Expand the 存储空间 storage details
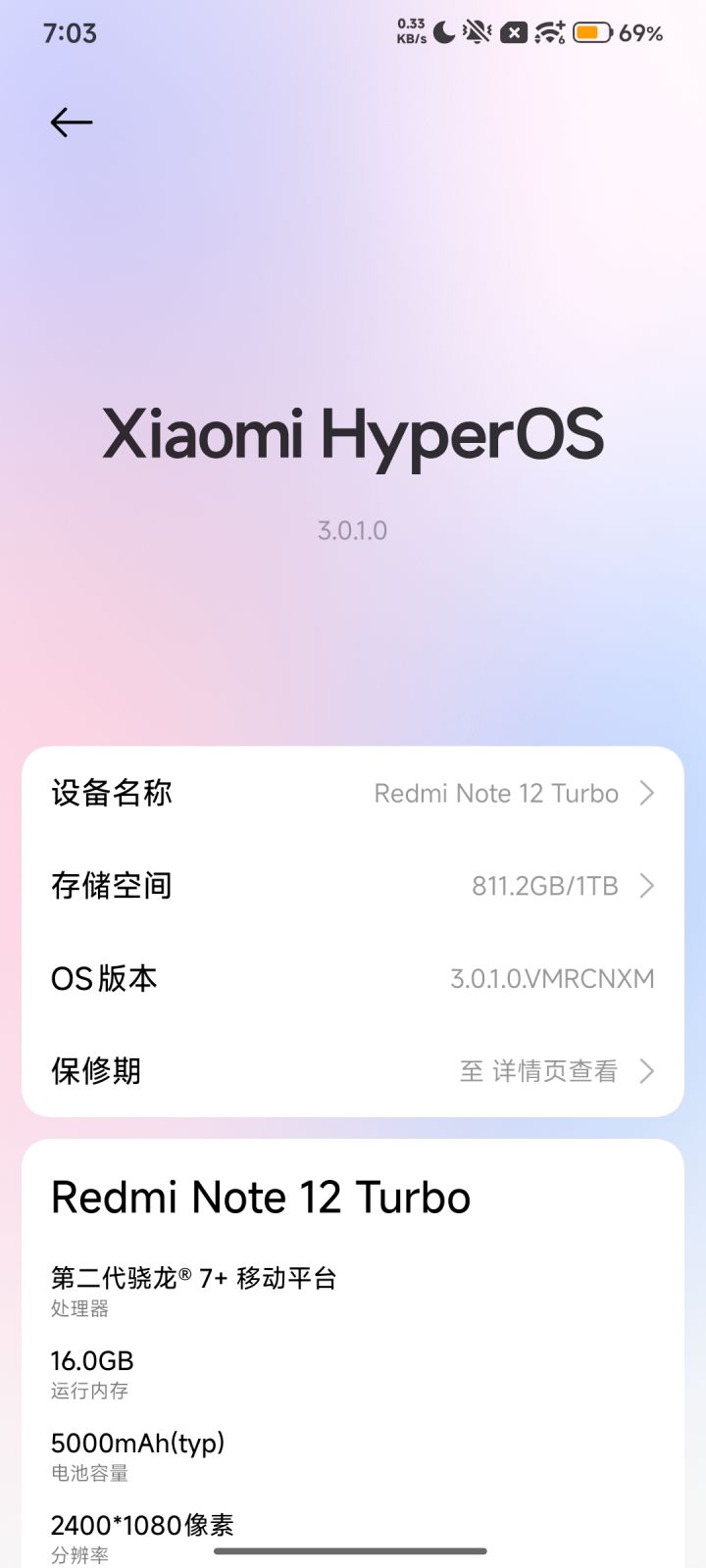The height and width of the screenshot is (1568, 706). click(353, 885)
